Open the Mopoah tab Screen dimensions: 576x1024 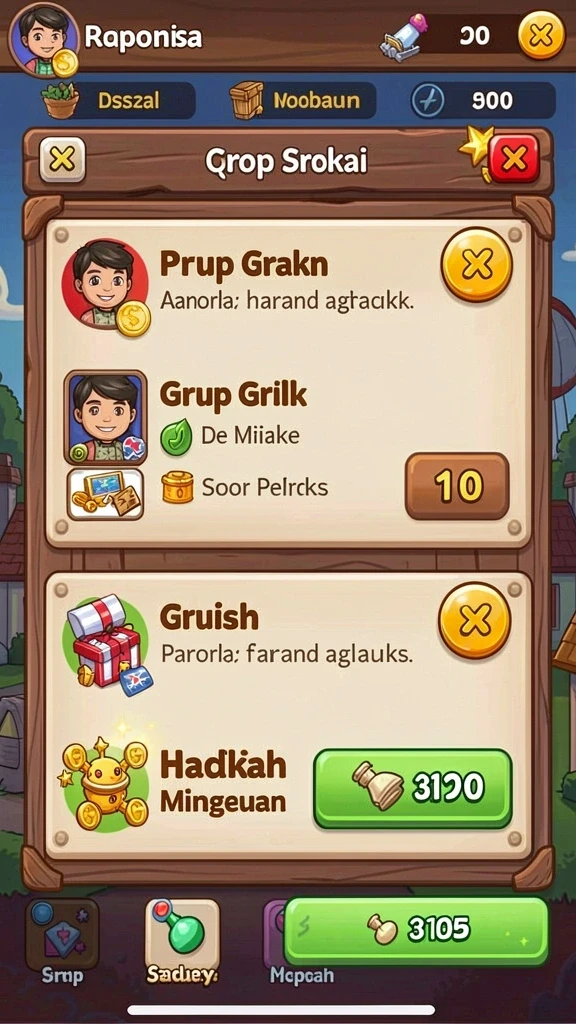(300, 942)
